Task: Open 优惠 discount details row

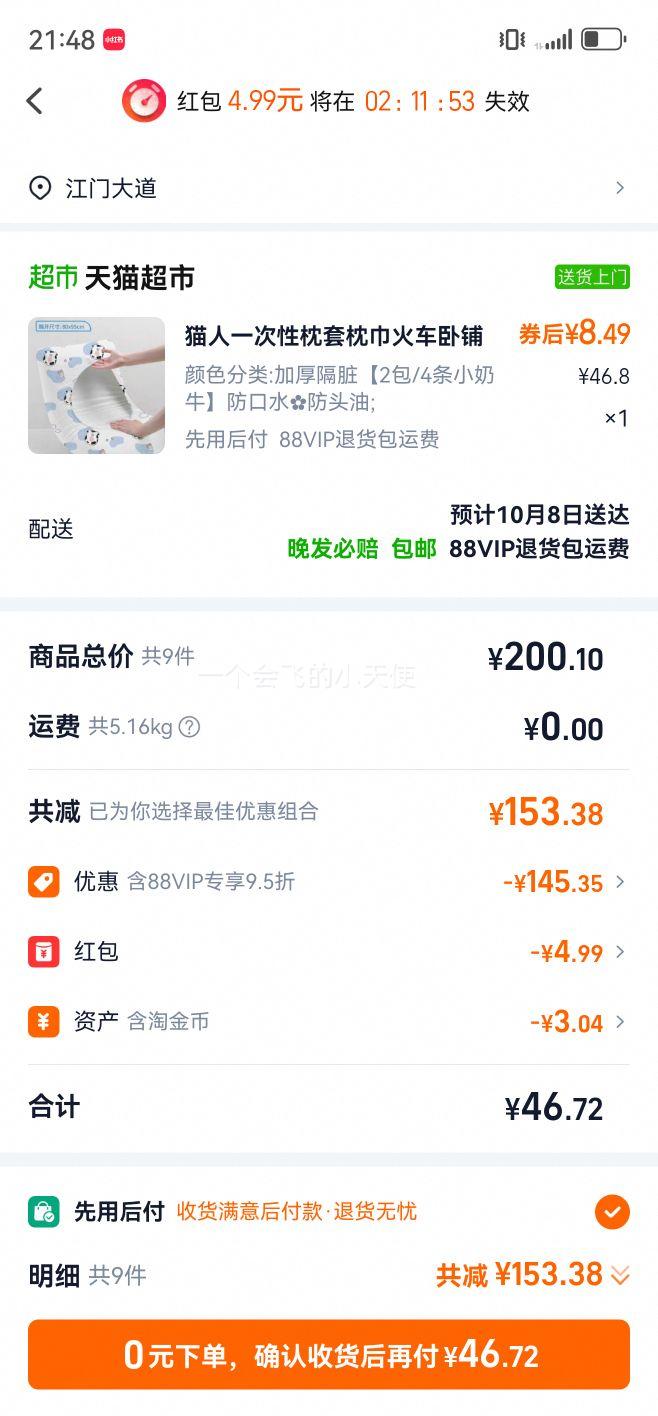Action: coord(328,882)
